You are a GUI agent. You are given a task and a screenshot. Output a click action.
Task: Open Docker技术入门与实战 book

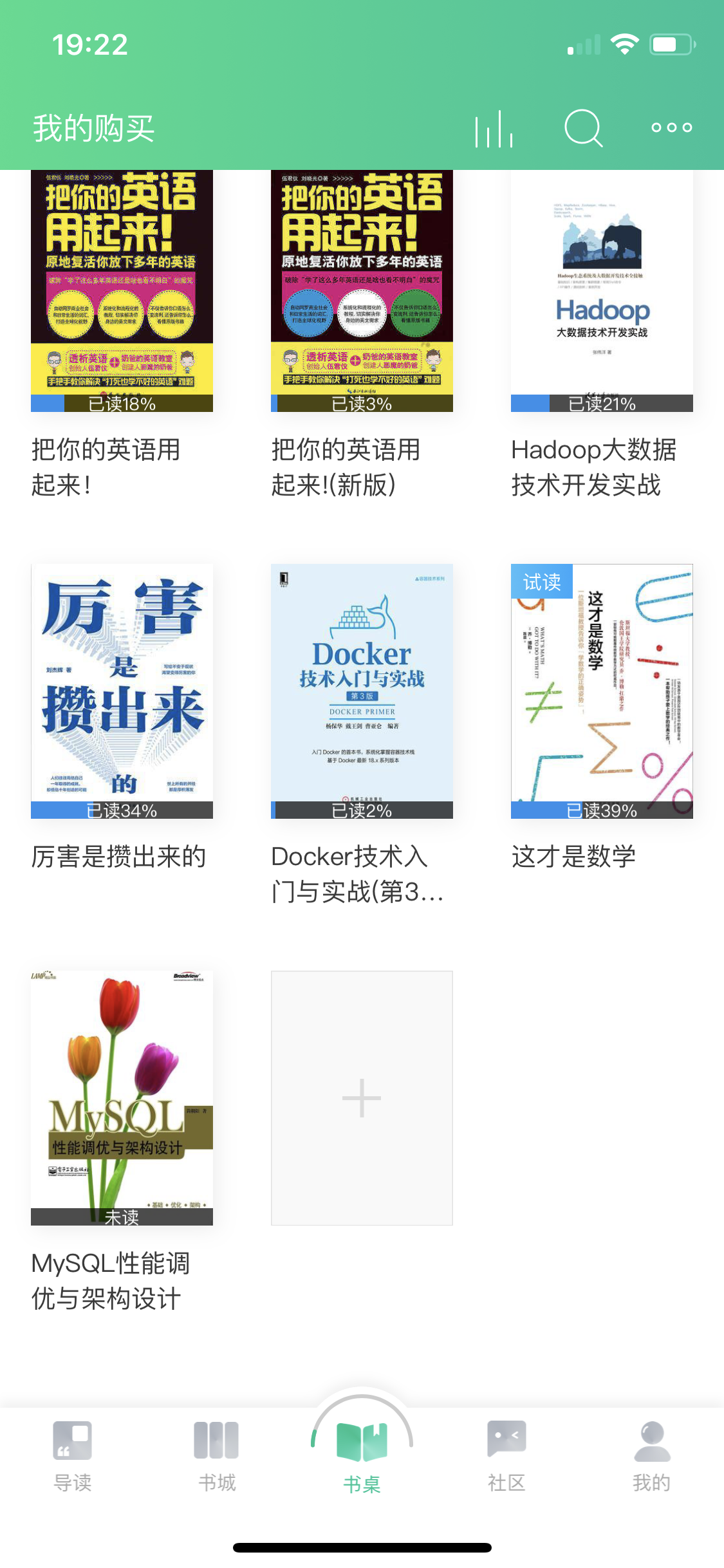(362, 691)
